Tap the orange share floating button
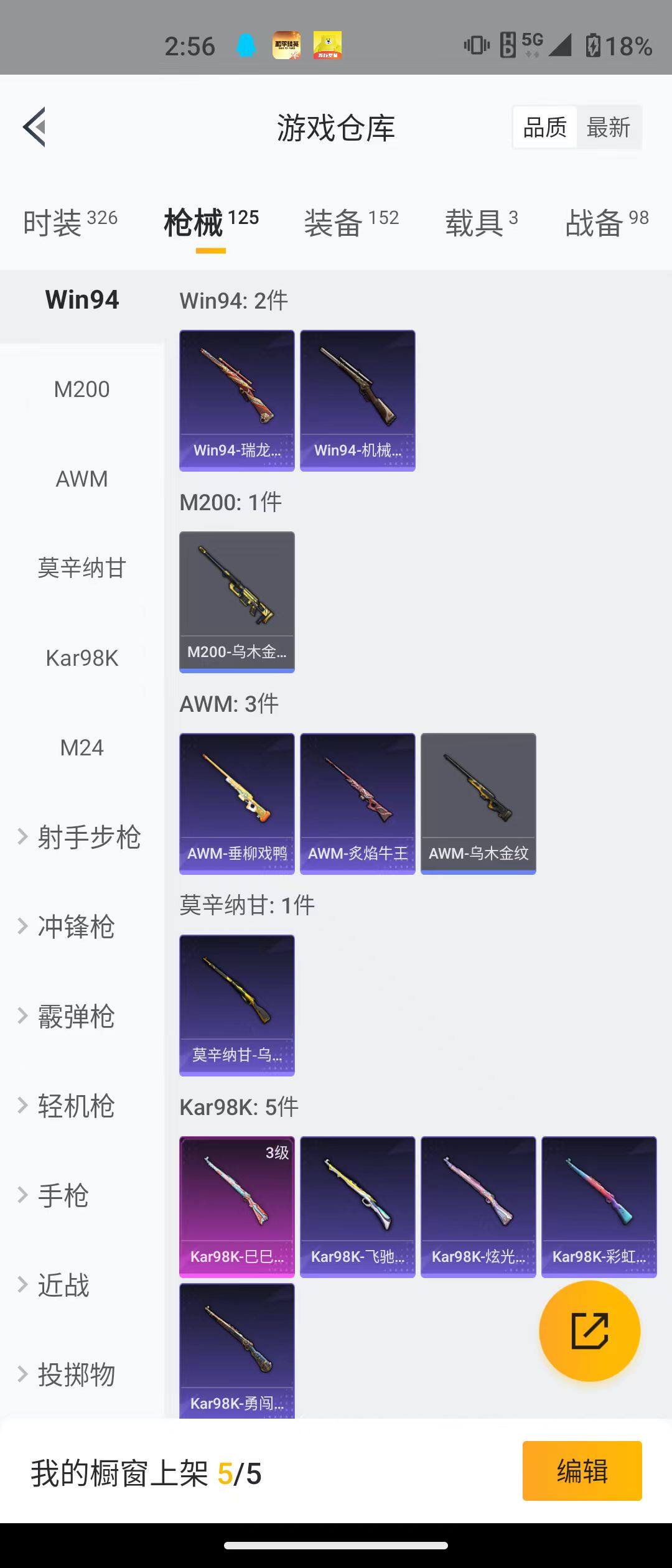Screen dimensions: 672x1568 (589, 1331)
